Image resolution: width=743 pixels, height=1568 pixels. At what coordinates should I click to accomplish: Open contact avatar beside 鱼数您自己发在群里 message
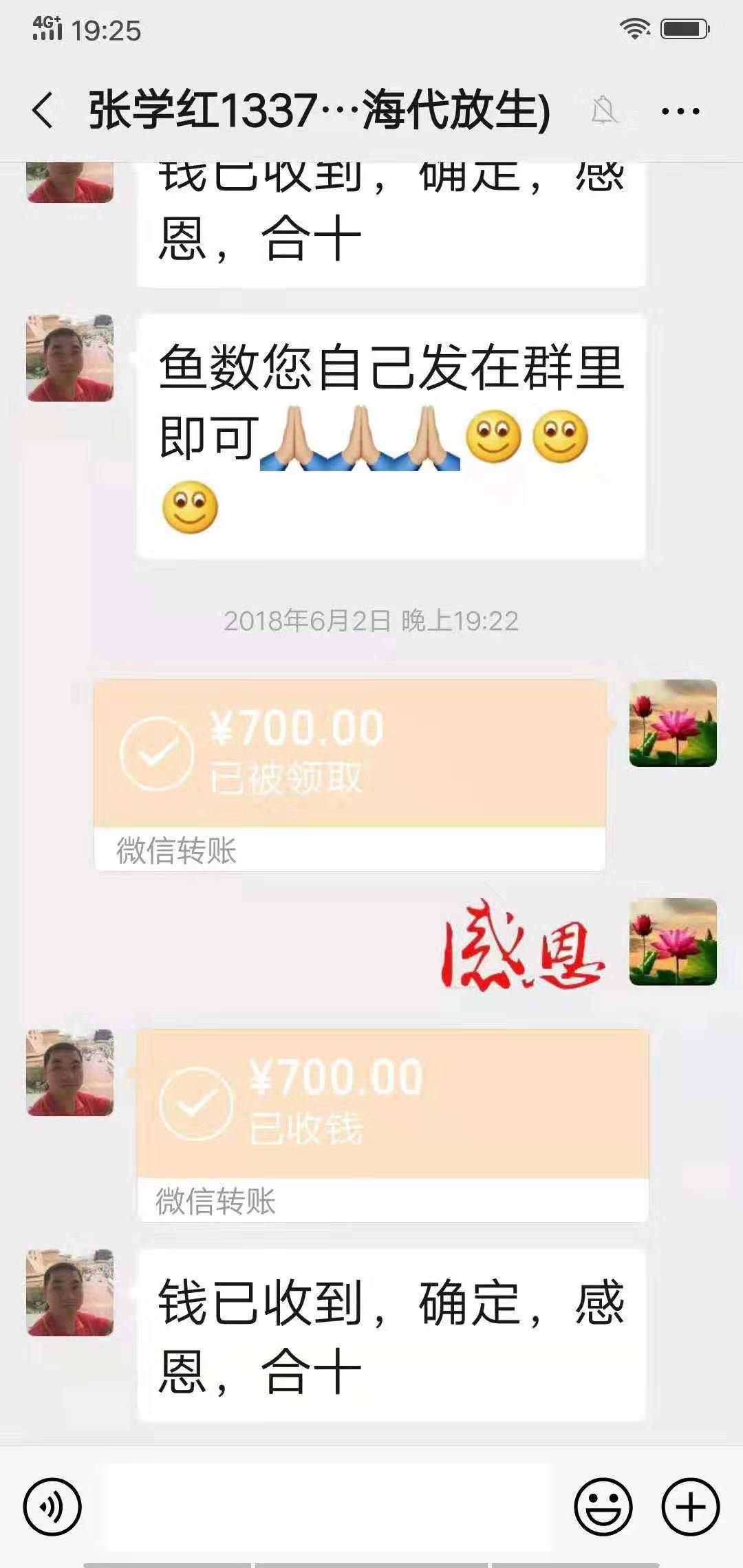pyautogui.click(x=69, y=358)
